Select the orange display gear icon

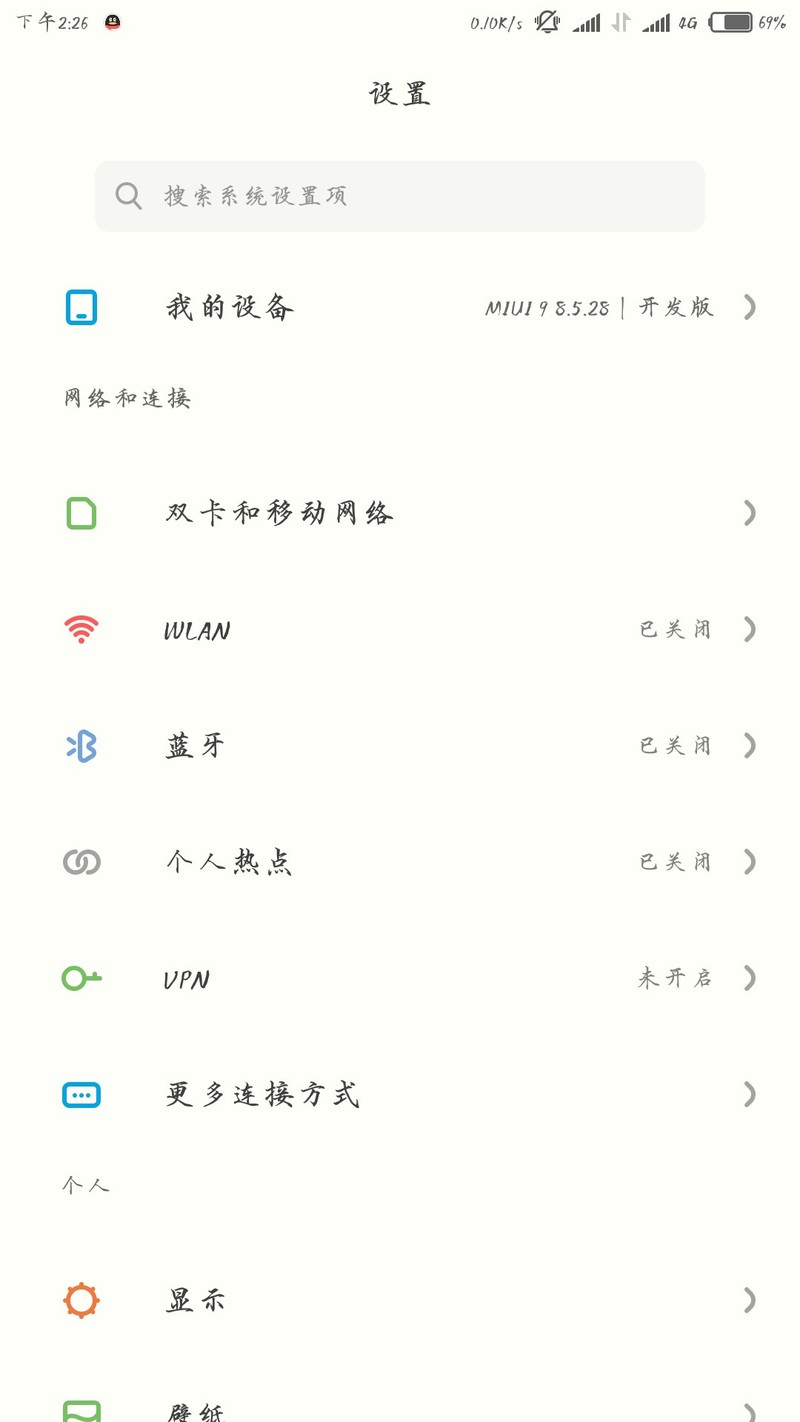pyautogui.click(x=81, y=1299)
